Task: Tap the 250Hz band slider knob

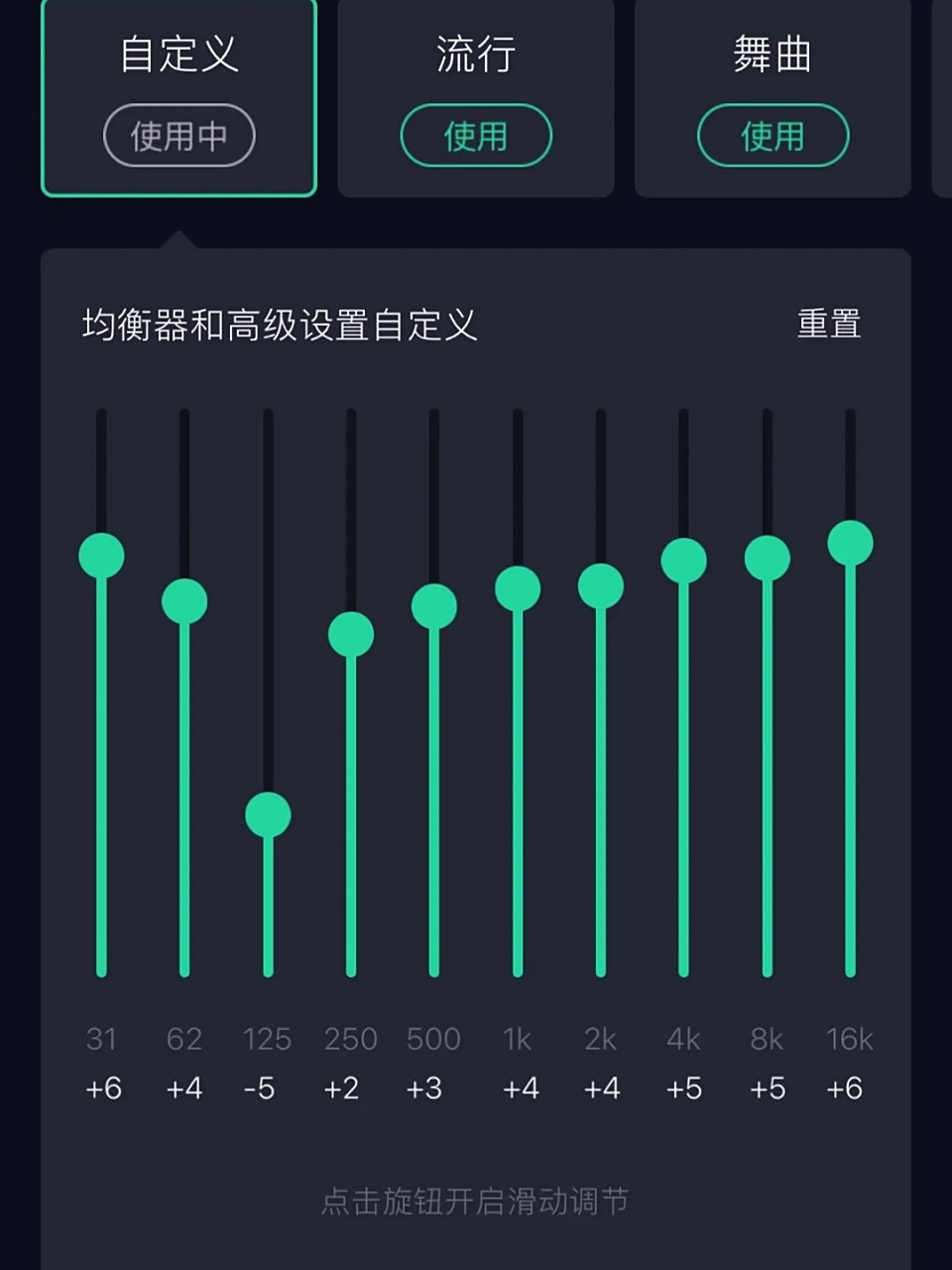Action: coord(352,634)
